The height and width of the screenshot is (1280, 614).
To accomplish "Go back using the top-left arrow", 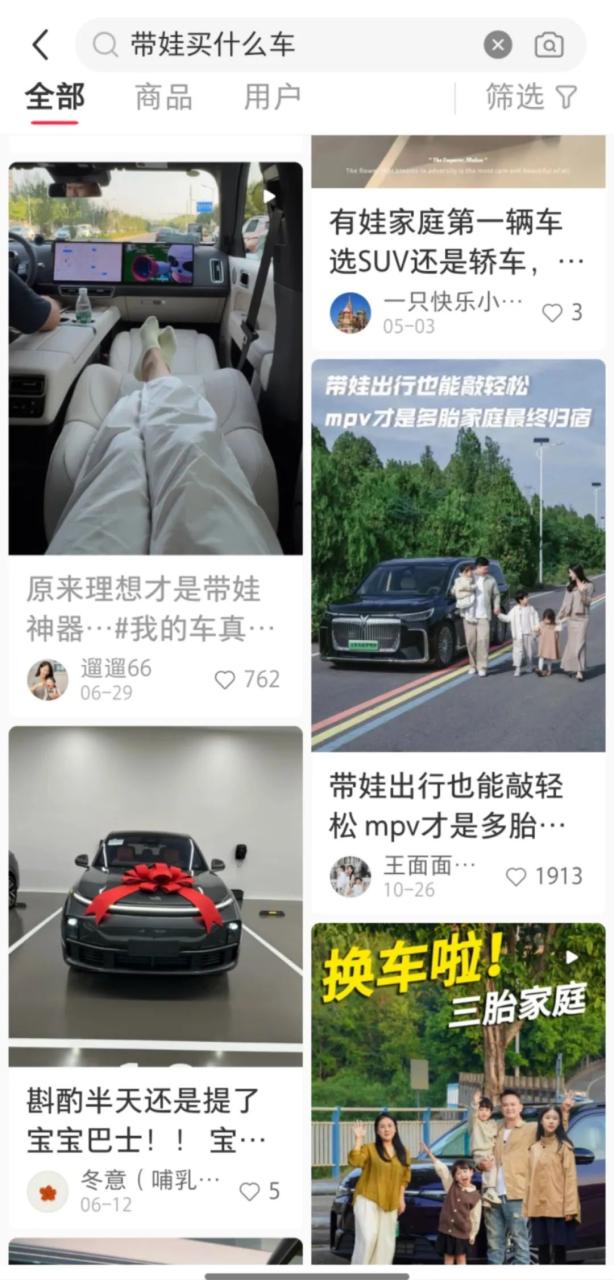I will click(x=40, y=45).
